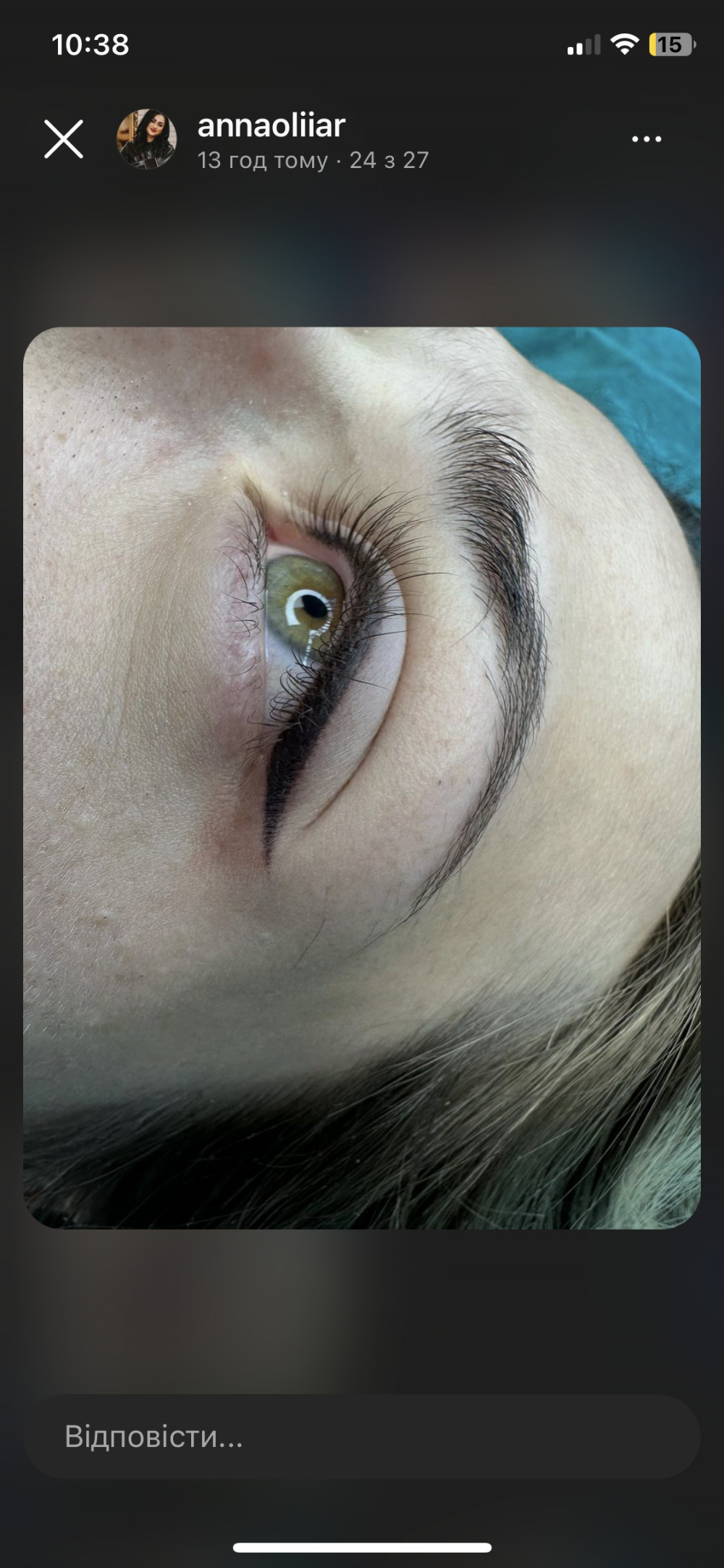The width and height of the screenshot is (724, 1568).
Task: Tap the Відповісти reply field
Action: click(x=362, y=1437)
